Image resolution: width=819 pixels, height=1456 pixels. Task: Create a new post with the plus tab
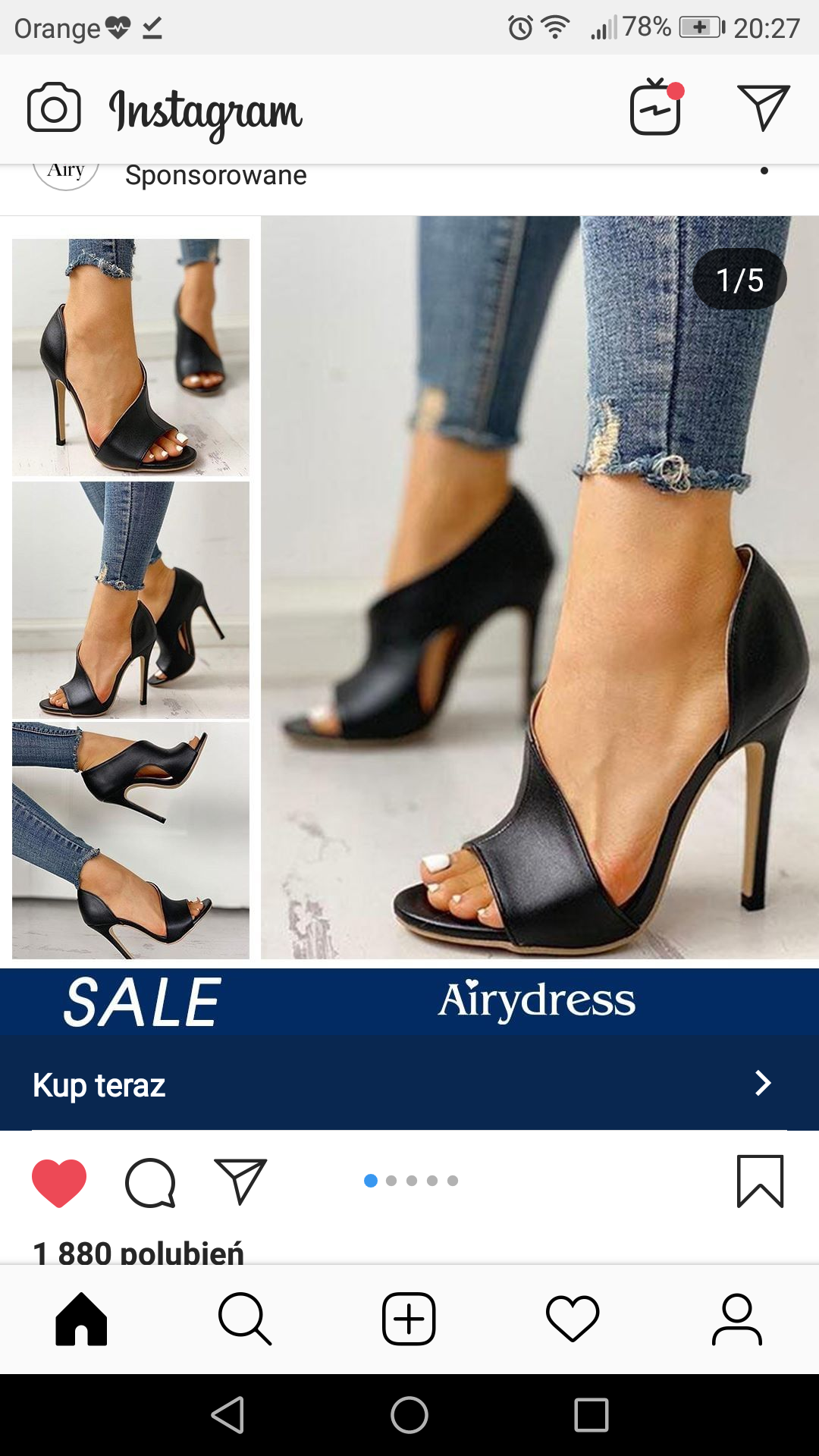tap(409, 1319)
